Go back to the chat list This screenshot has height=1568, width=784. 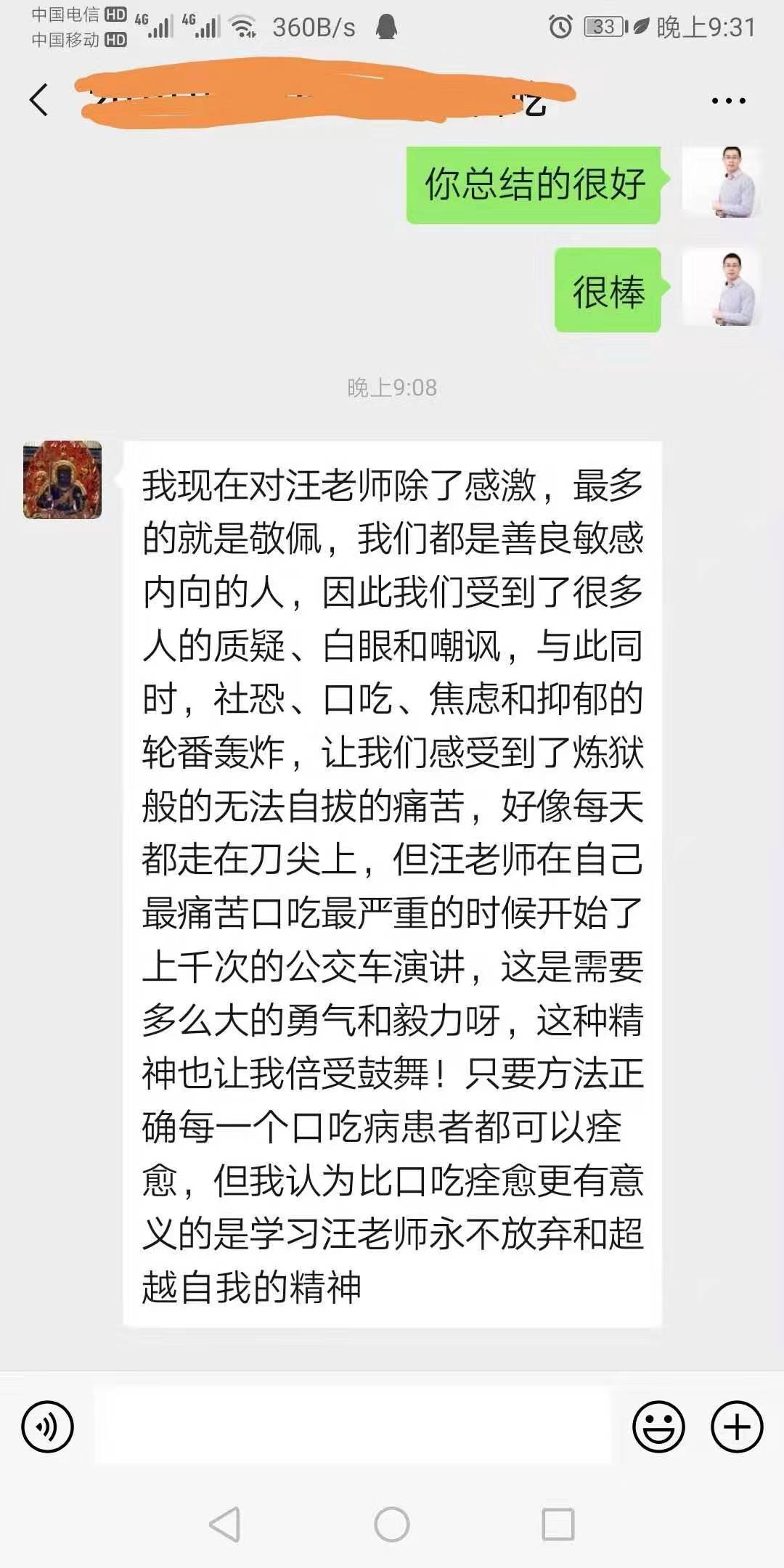[39, 99]
